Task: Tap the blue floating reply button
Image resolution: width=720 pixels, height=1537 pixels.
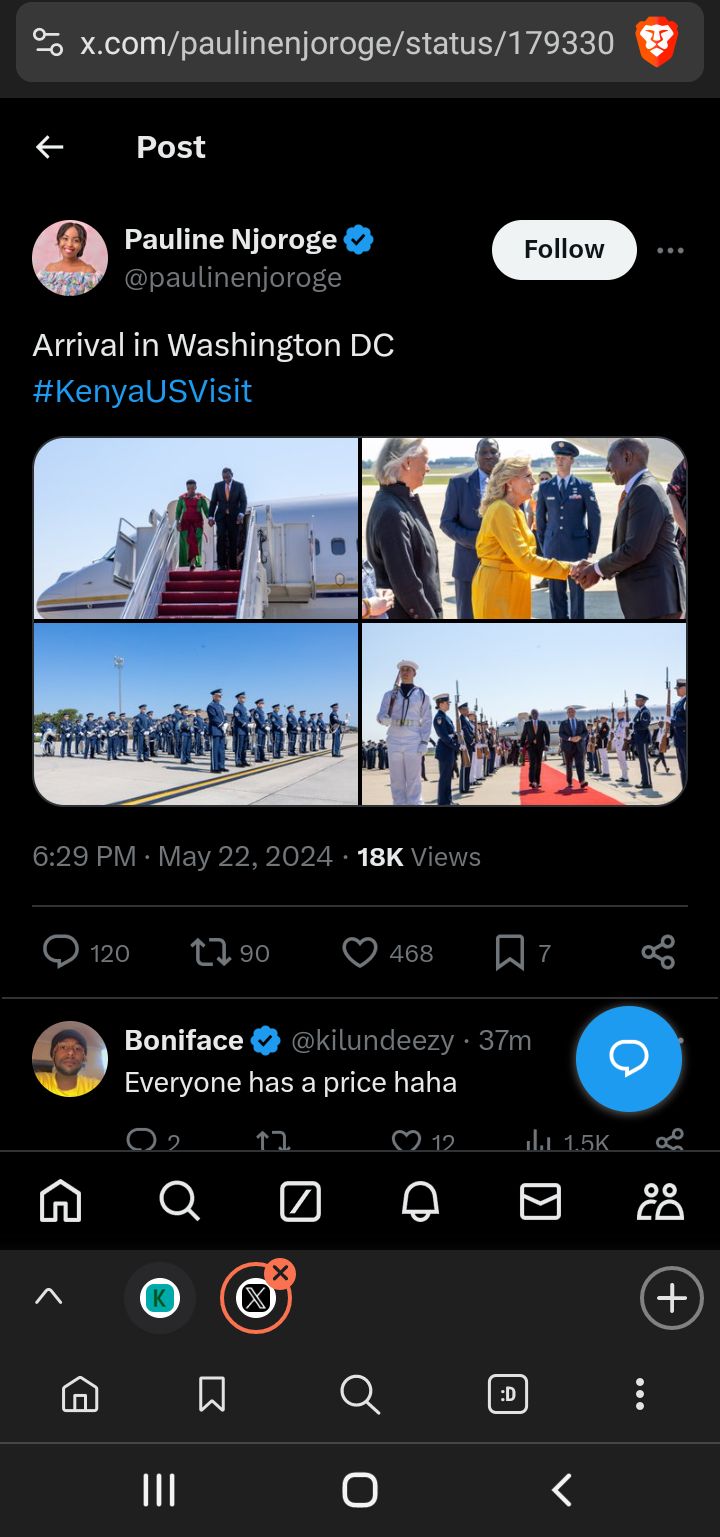Action: click(x=628, y=1059)
